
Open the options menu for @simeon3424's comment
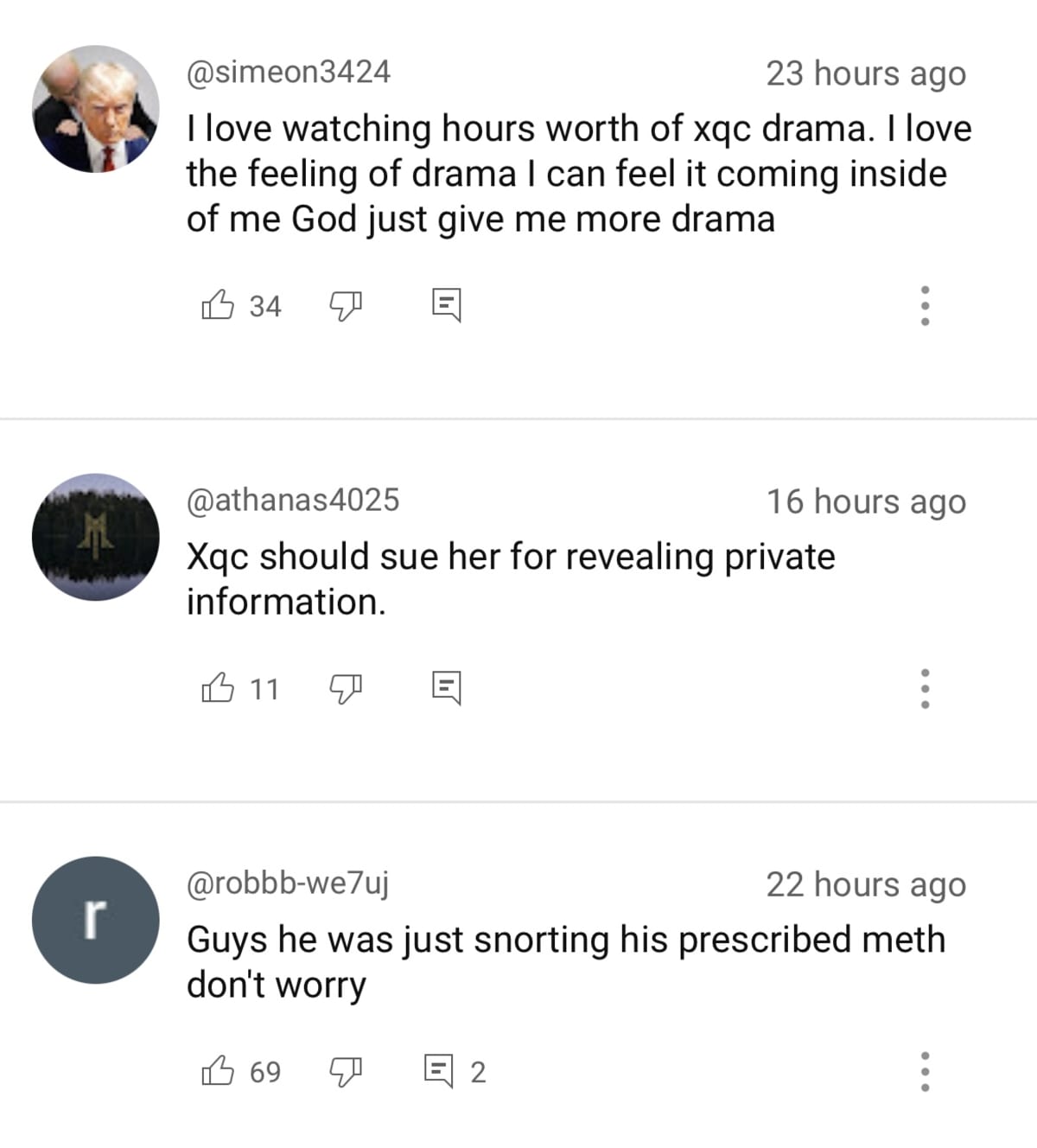[x=924, y=304]
